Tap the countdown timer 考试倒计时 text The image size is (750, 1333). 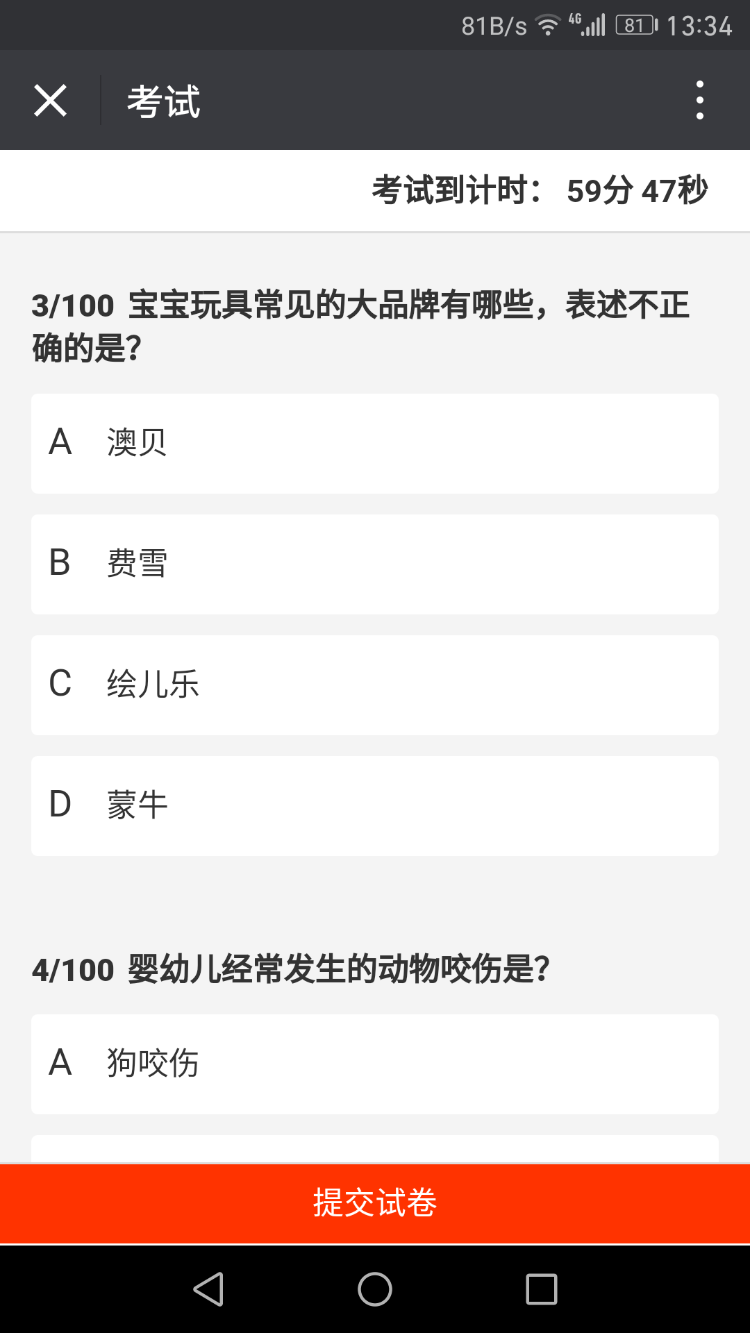pos(540,189)
